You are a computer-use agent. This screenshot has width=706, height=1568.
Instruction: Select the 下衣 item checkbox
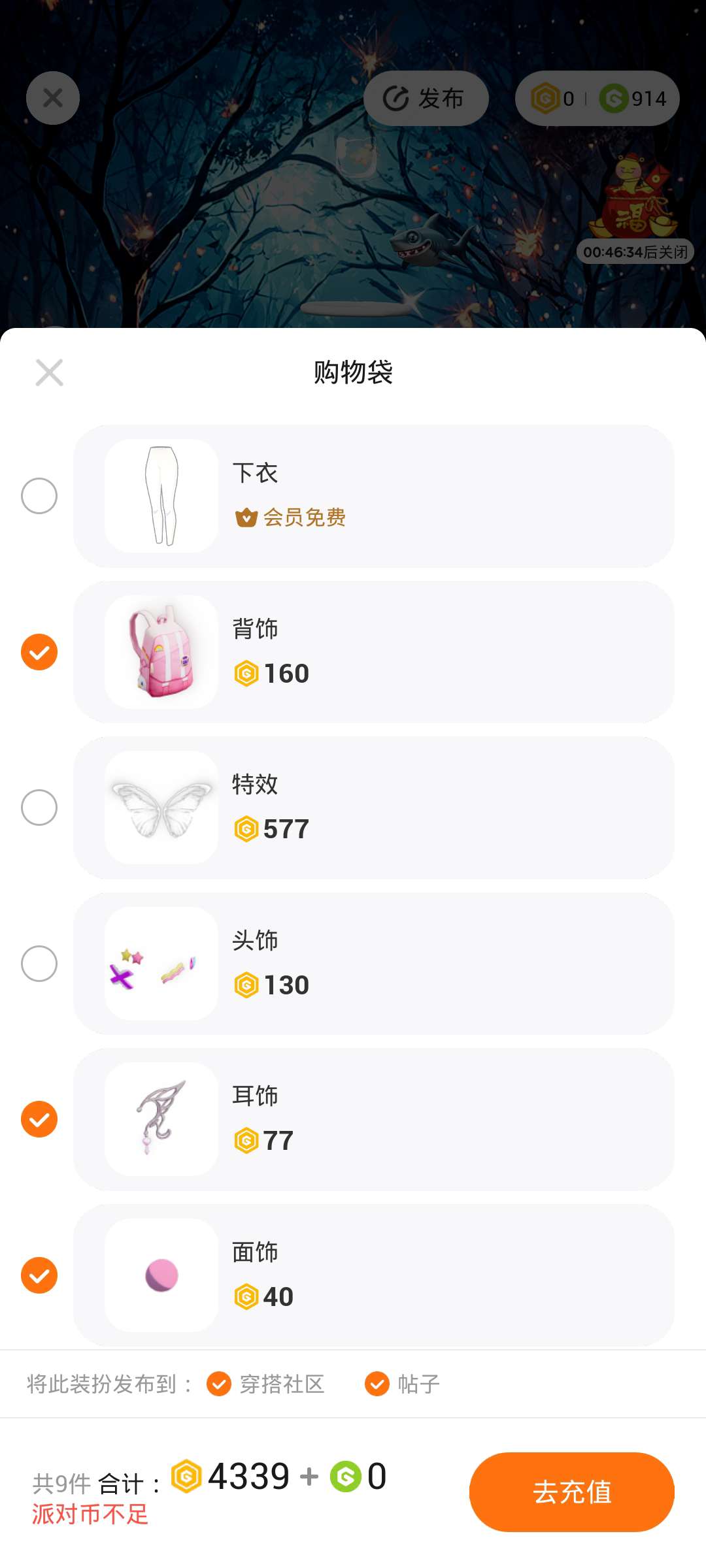click(x=39, y=496)
